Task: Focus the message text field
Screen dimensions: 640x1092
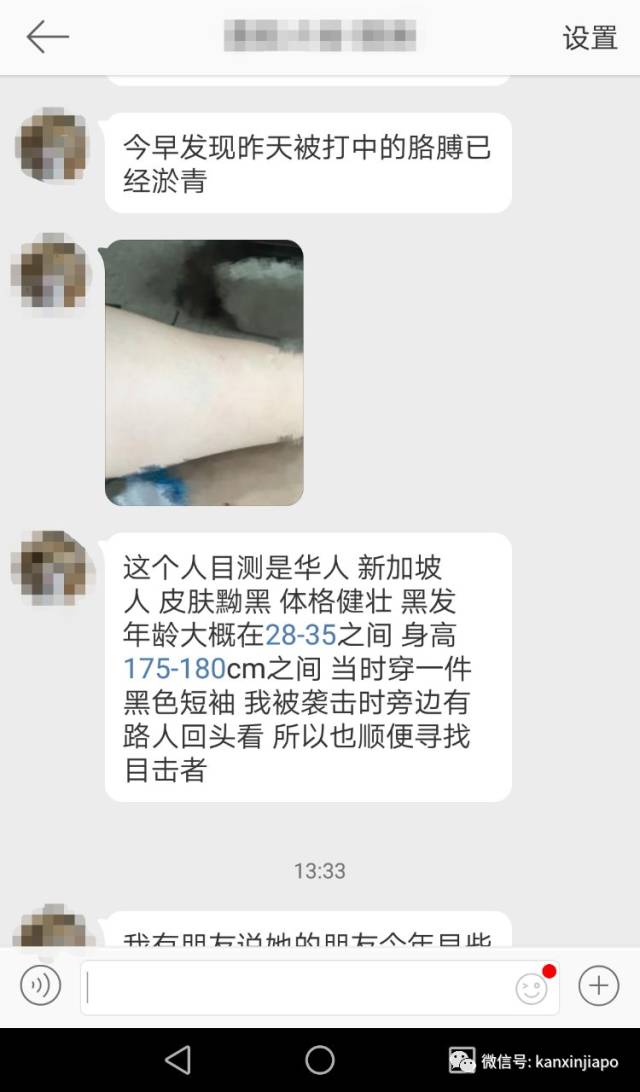Action: coord(295,987)
